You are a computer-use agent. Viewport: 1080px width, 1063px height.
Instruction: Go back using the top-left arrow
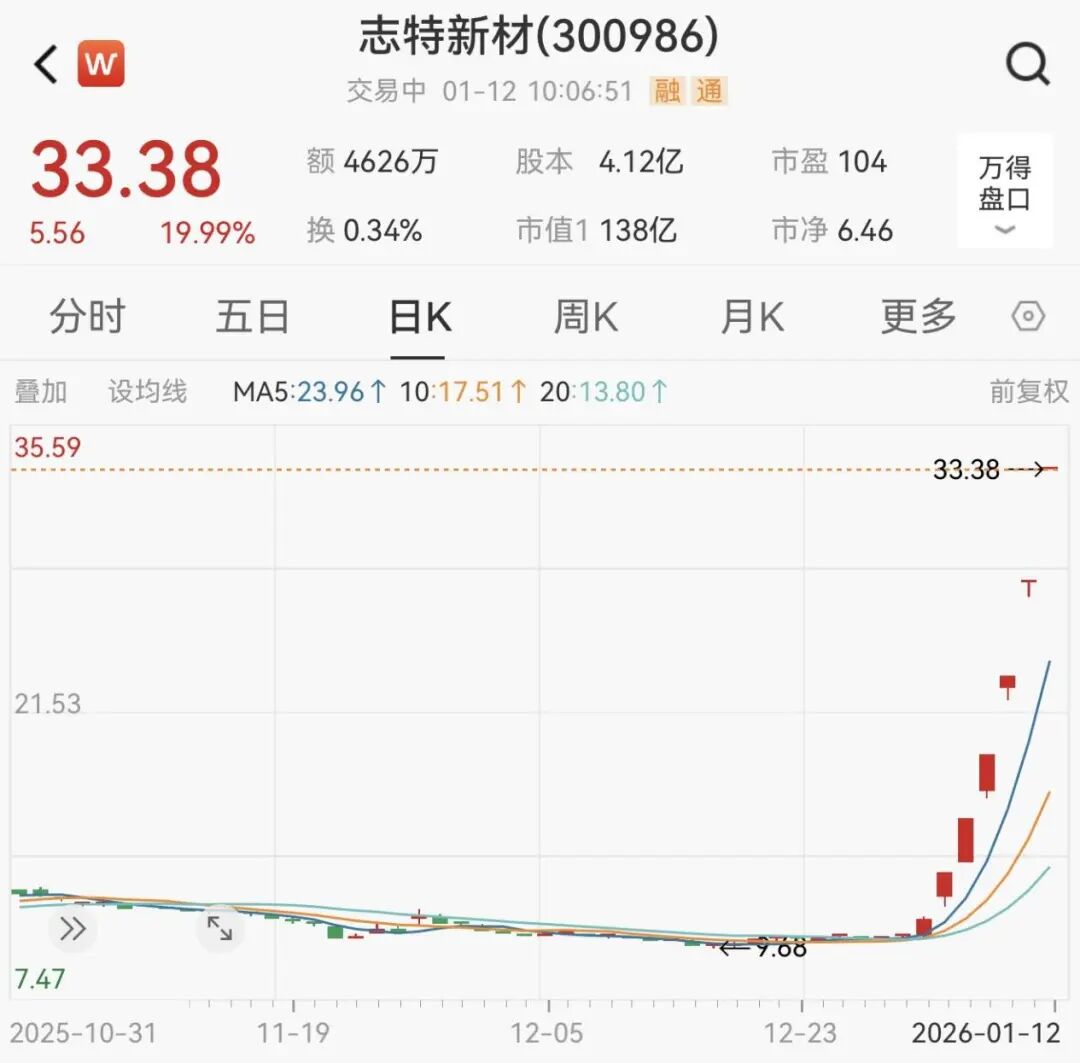(x=46, y=65)
